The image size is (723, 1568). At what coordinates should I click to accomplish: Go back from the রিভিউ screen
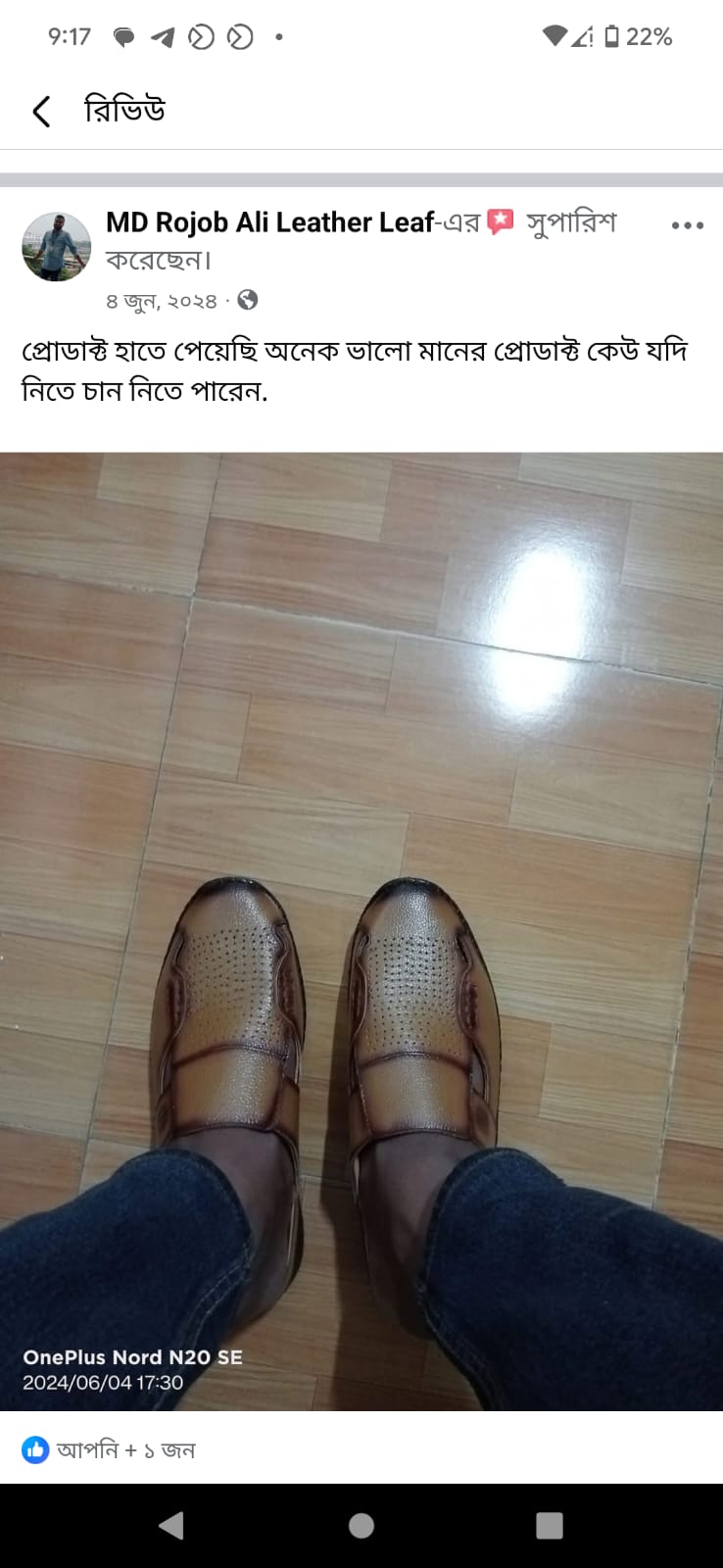click(41, 111)
